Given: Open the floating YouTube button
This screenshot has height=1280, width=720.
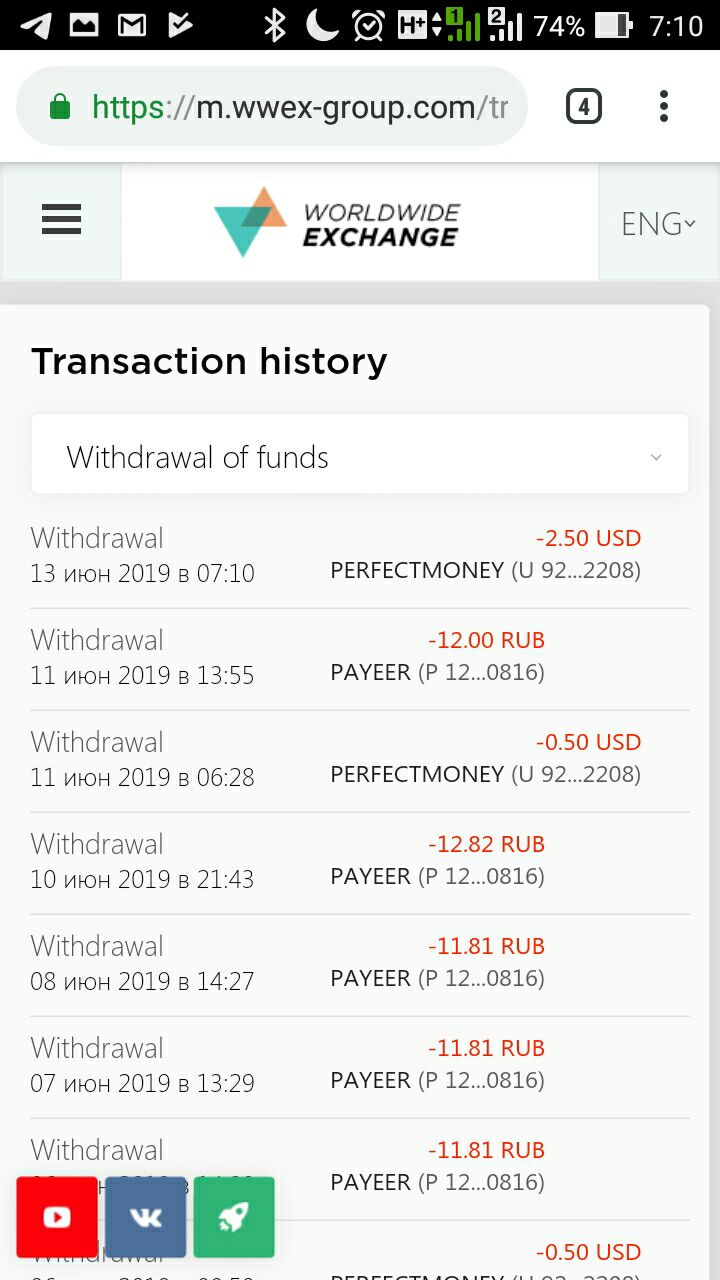Looking at the screenshot, I should pos(57,1217).
